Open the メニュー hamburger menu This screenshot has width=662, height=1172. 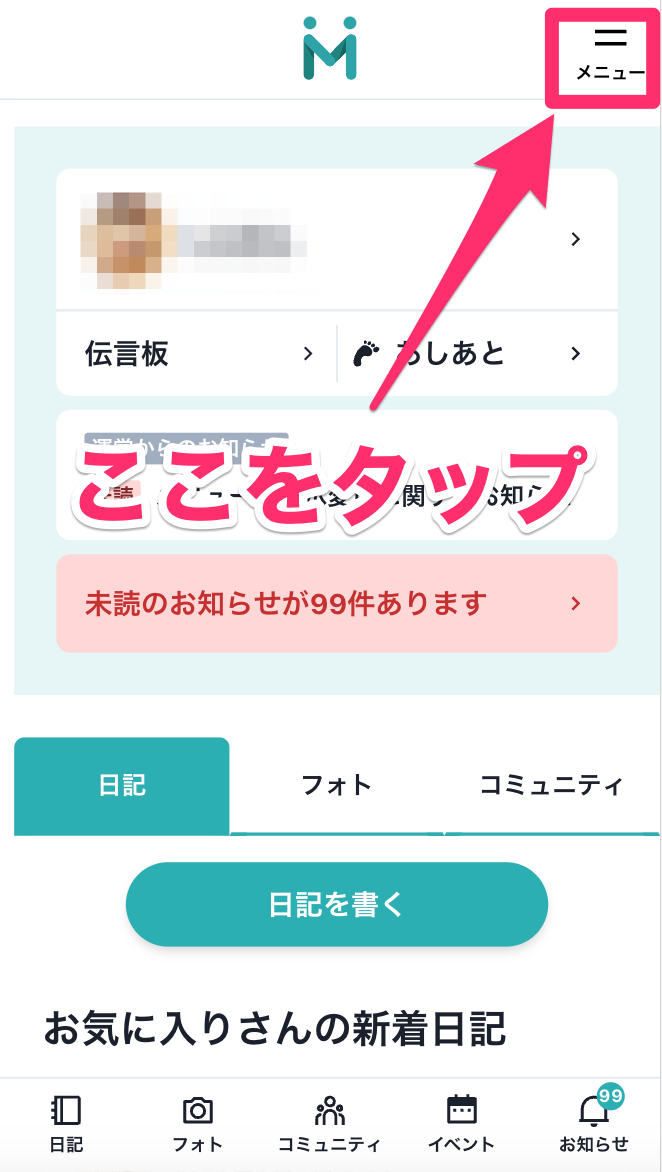[x=609, y=53]
